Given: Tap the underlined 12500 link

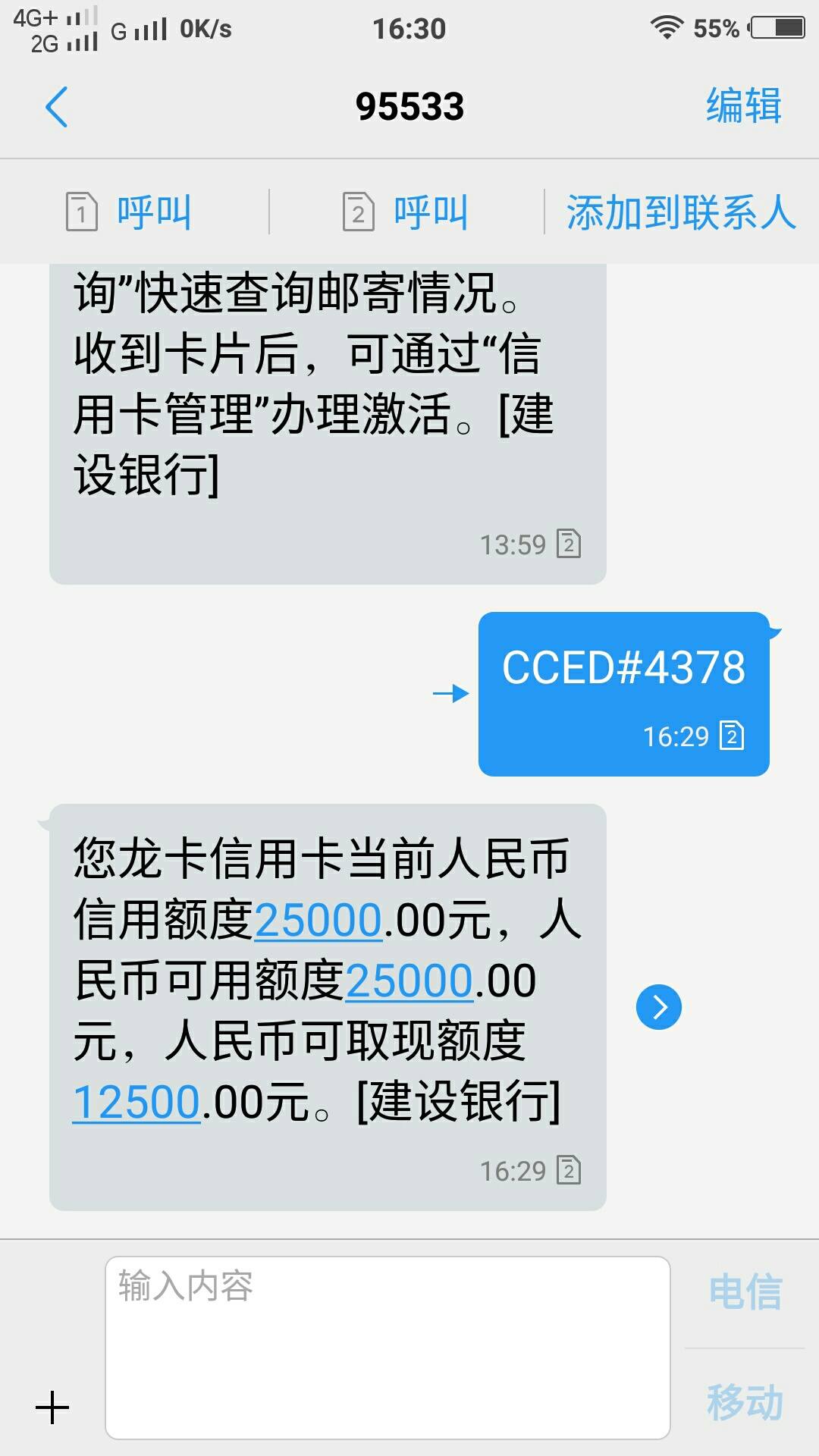Looking at the screenshot, I should [x=136, y=1102].
